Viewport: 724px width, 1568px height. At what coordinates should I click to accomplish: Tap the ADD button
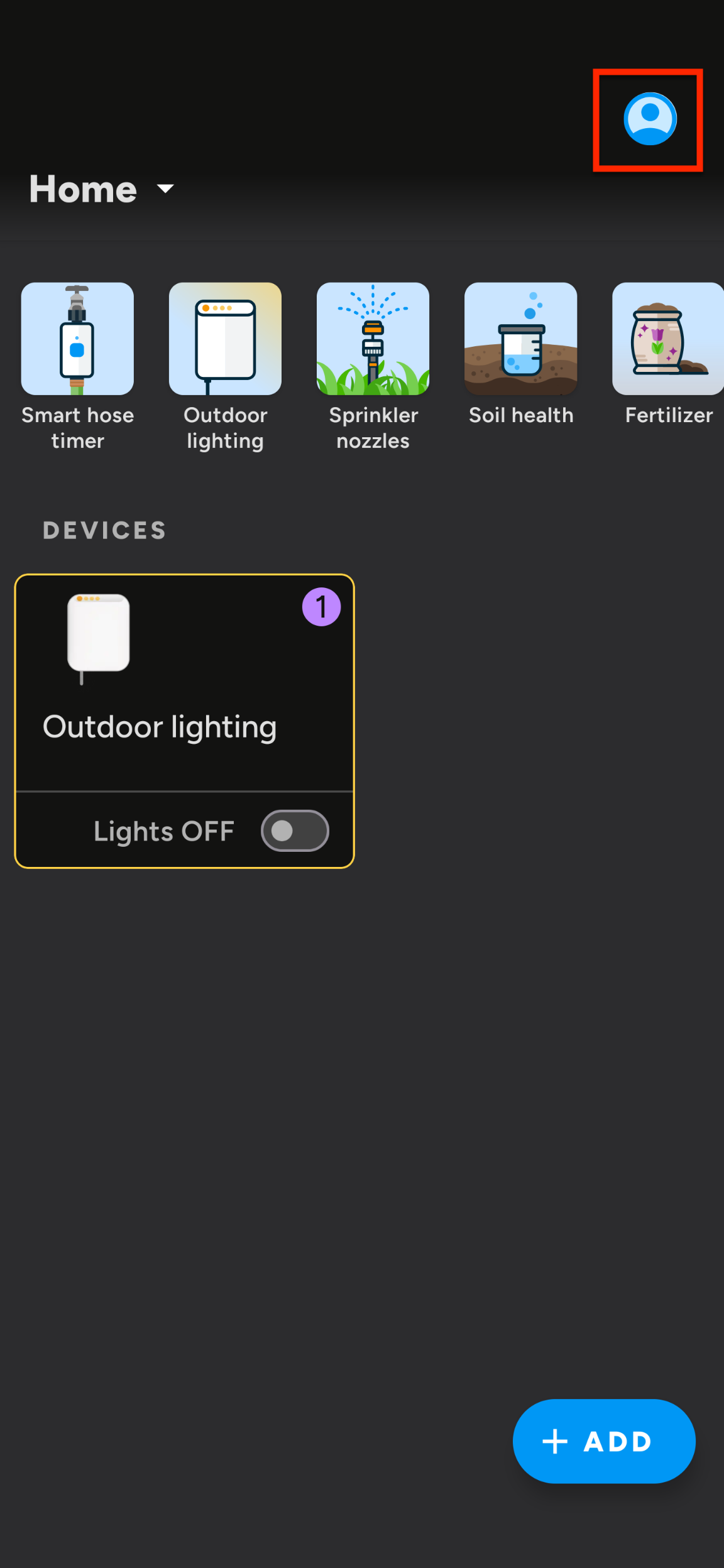pos(603,1441)
